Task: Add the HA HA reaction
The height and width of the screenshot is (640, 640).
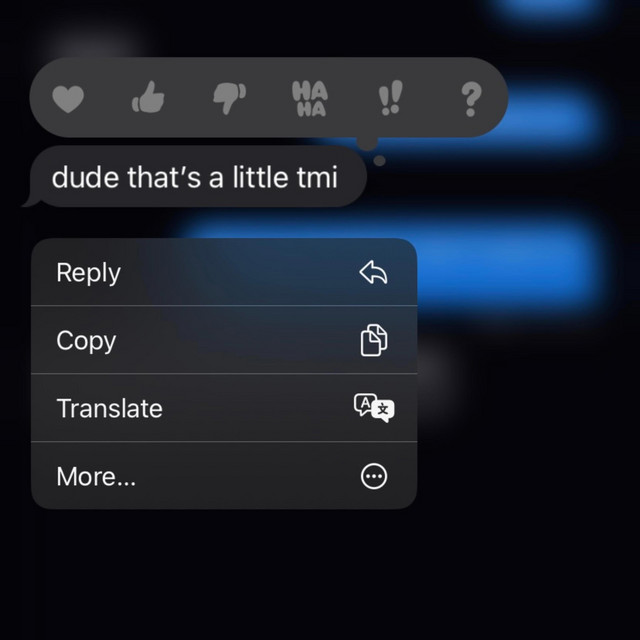Action: tap(309, 99)
